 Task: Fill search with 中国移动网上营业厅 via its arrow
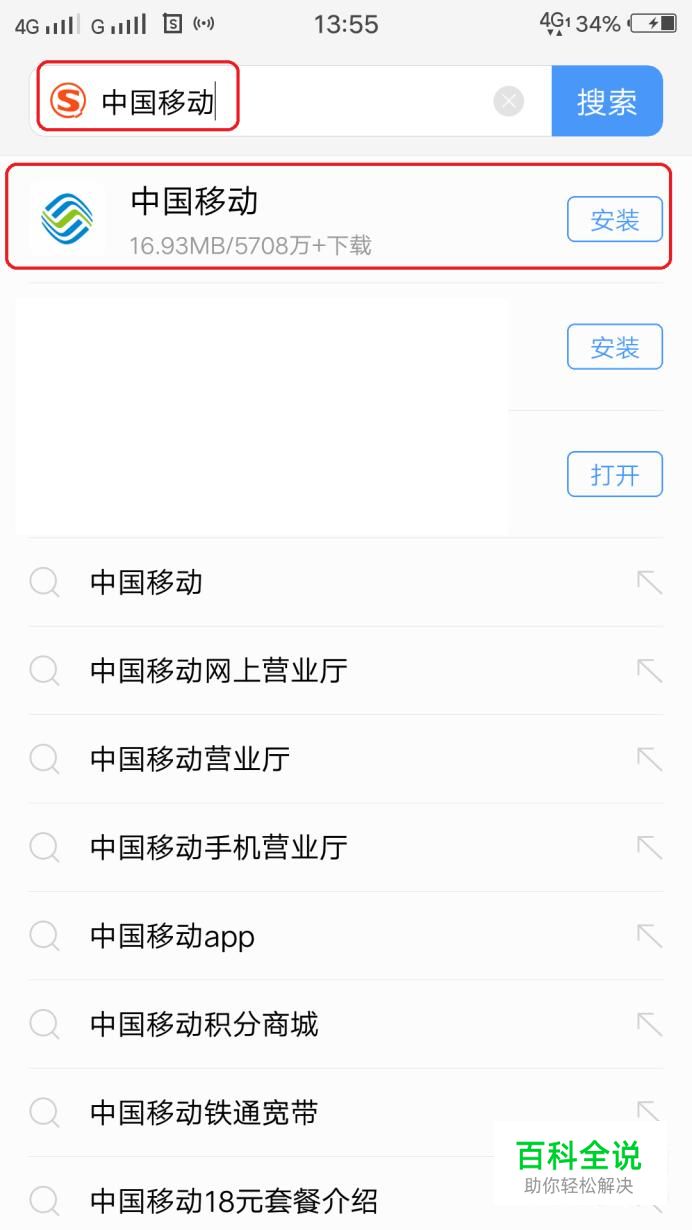[x=650, y=670]
